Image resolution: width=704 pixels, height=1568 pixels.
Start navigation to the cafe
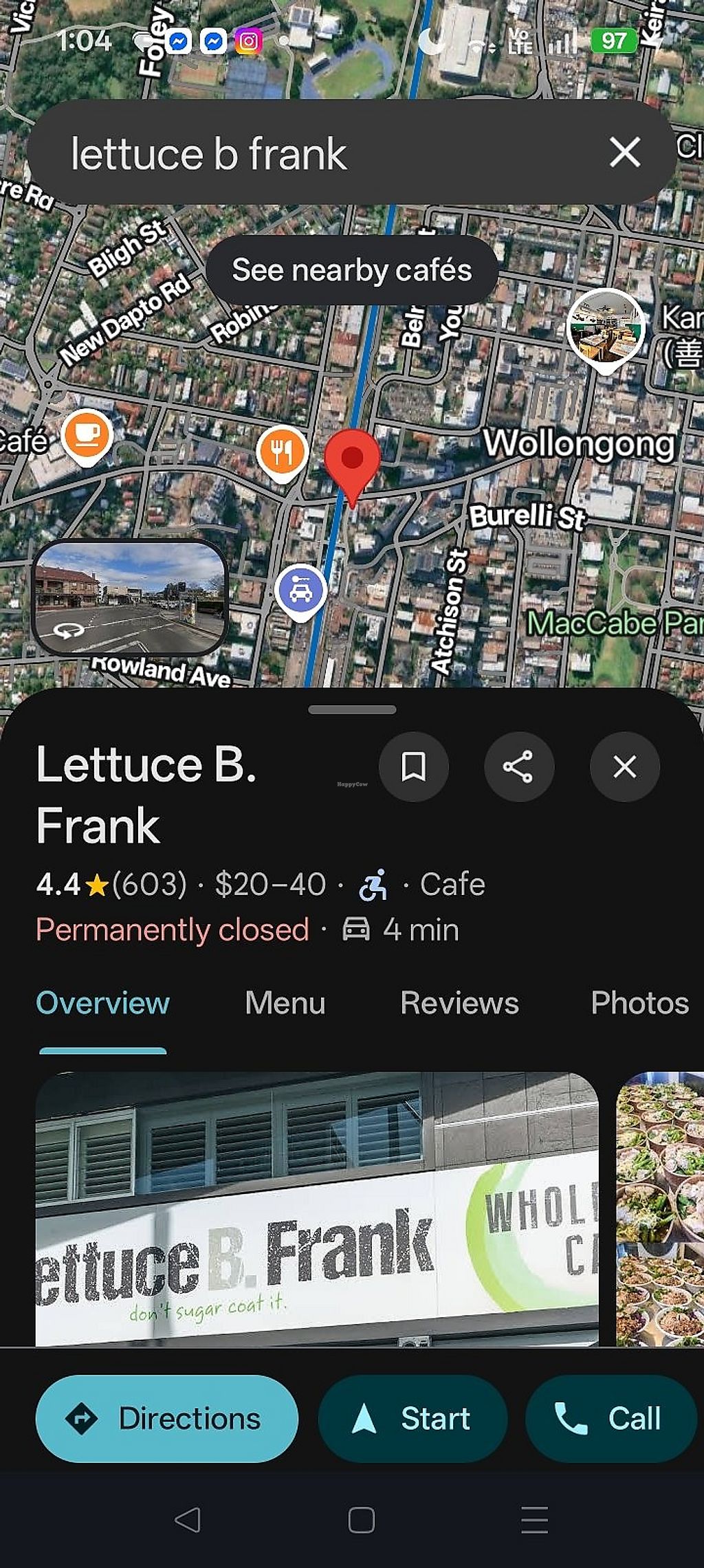click(x=412, y=1418)
